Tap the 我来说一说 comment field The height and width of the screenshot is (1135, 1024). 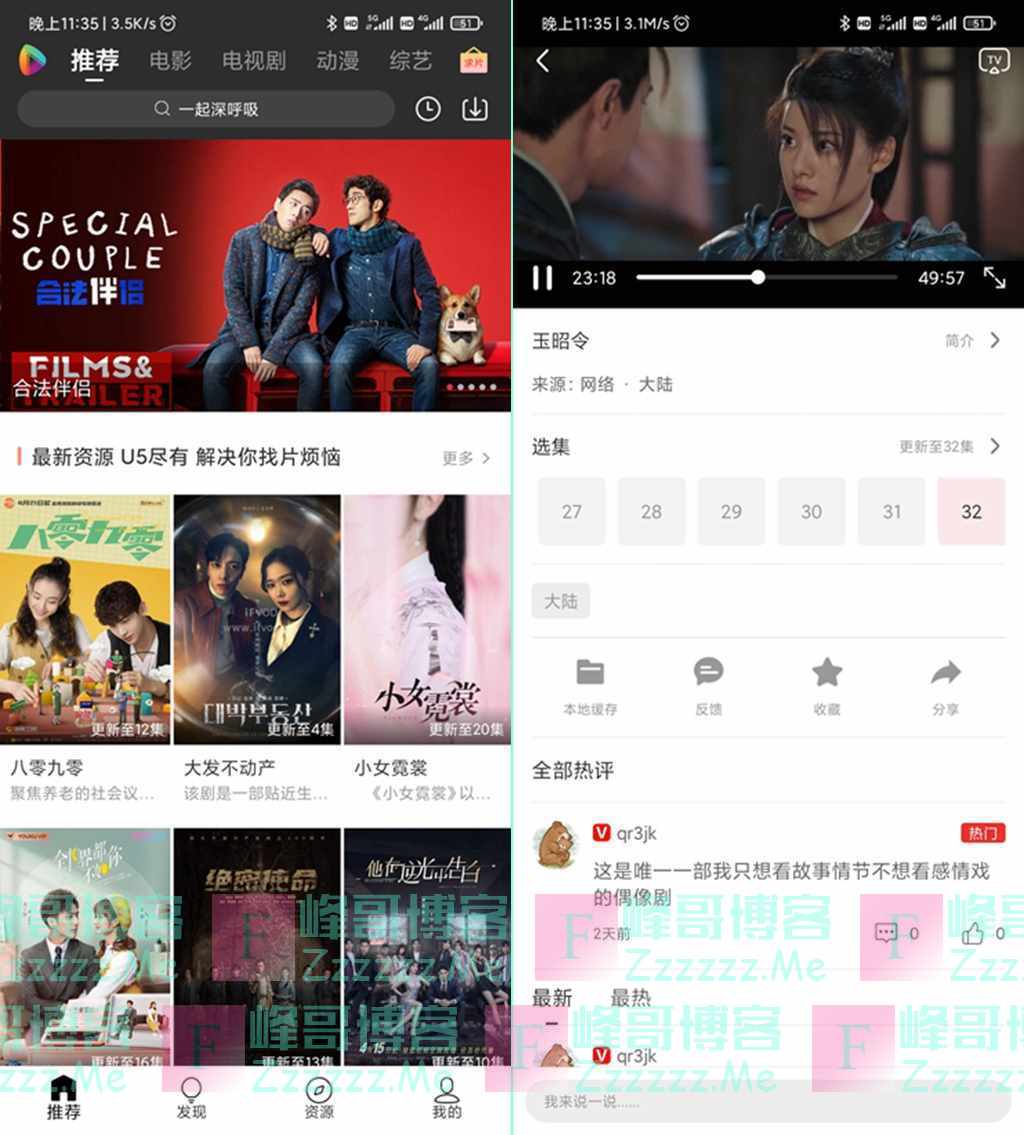[765, 1101]
